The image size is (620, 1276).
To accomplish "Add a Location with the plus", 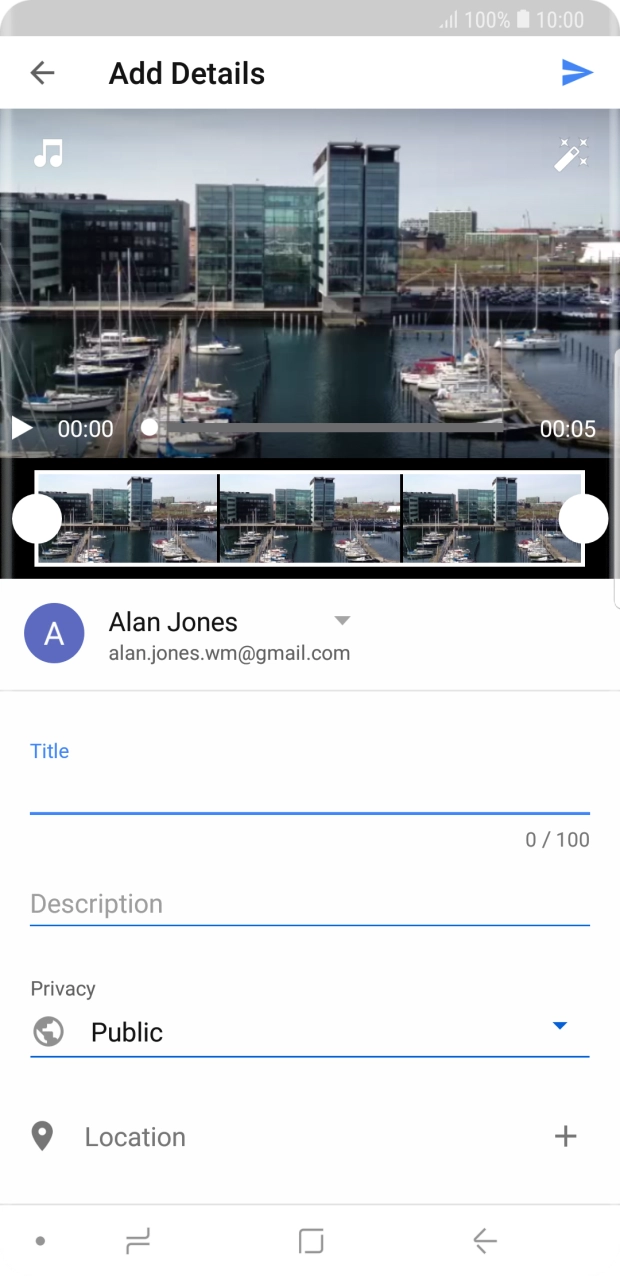I will pyautogui.click(x=565, y=1136).
